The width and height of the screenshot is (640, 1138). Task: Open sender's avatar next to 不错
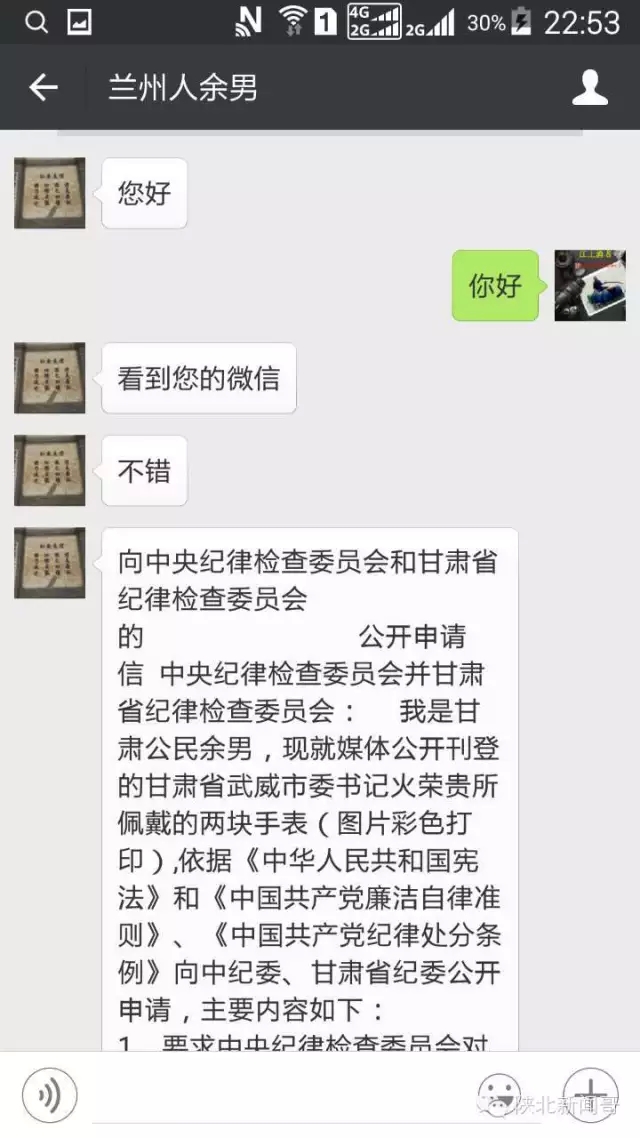coord(49,470)
